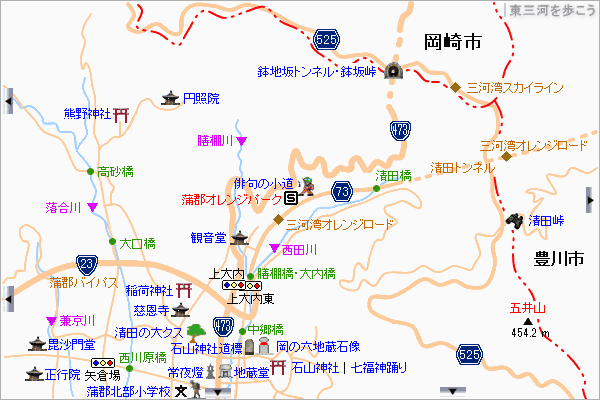Open the 慈恩寺 temple marker
This screenshot has height=400, width=600.
click(x=182, y=310)
